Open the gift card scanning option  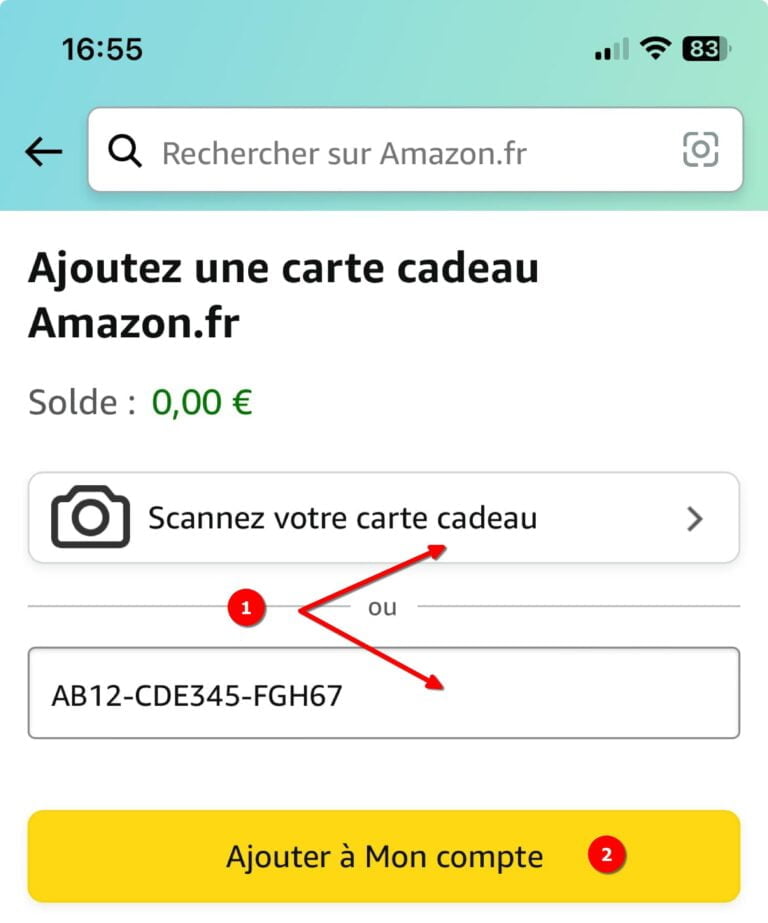pyautogui.click(x=384, y=516)
